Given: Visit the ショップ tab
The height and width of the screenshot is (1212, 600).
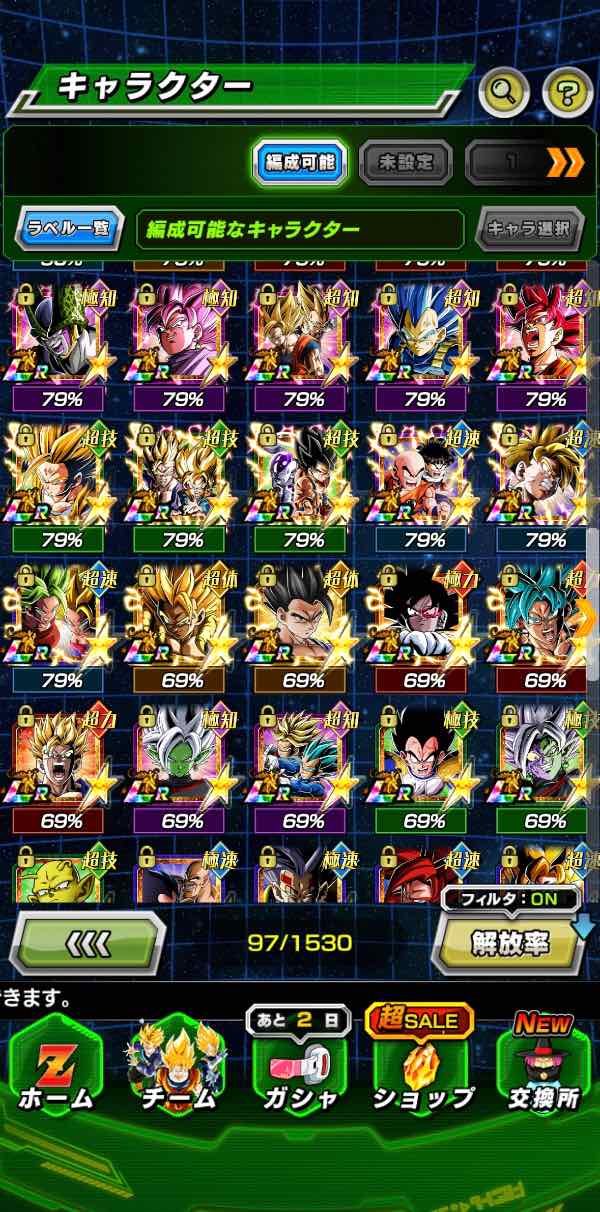Looking at the screenshot, I should click(x=422, y=1070).
